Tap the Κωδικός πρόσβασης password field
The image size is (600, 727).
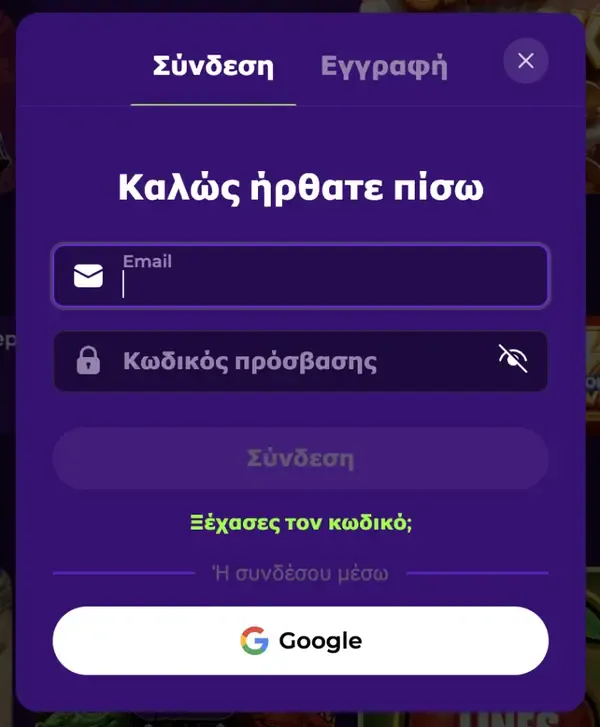pos(290,361)
